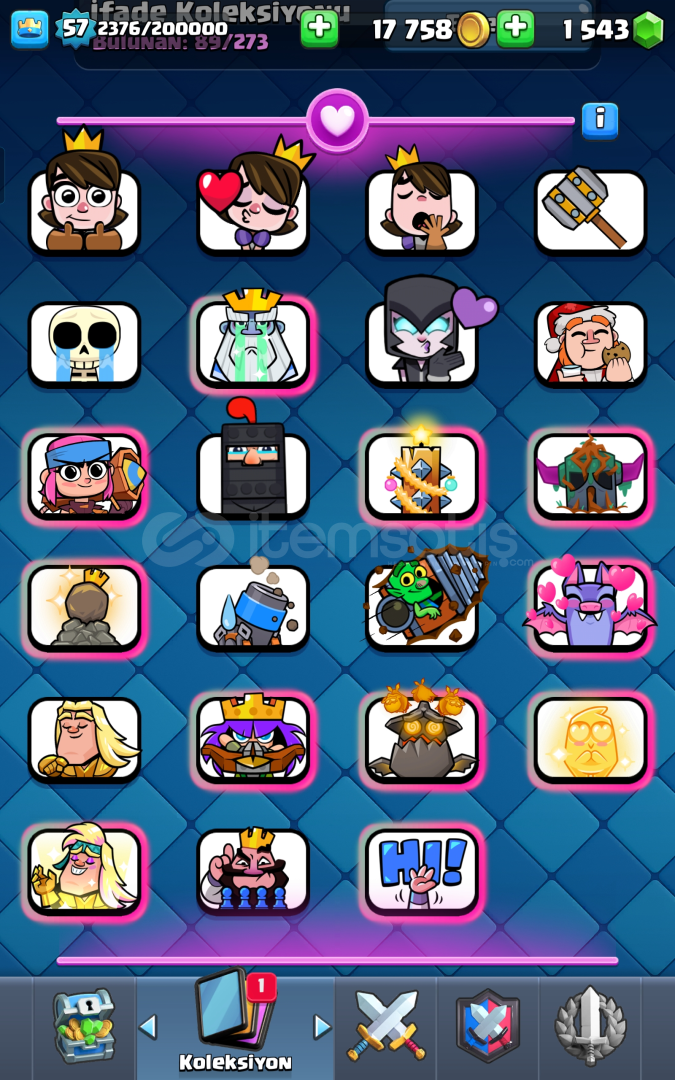Select the crying skeleton emote

(x=84, y=343)
